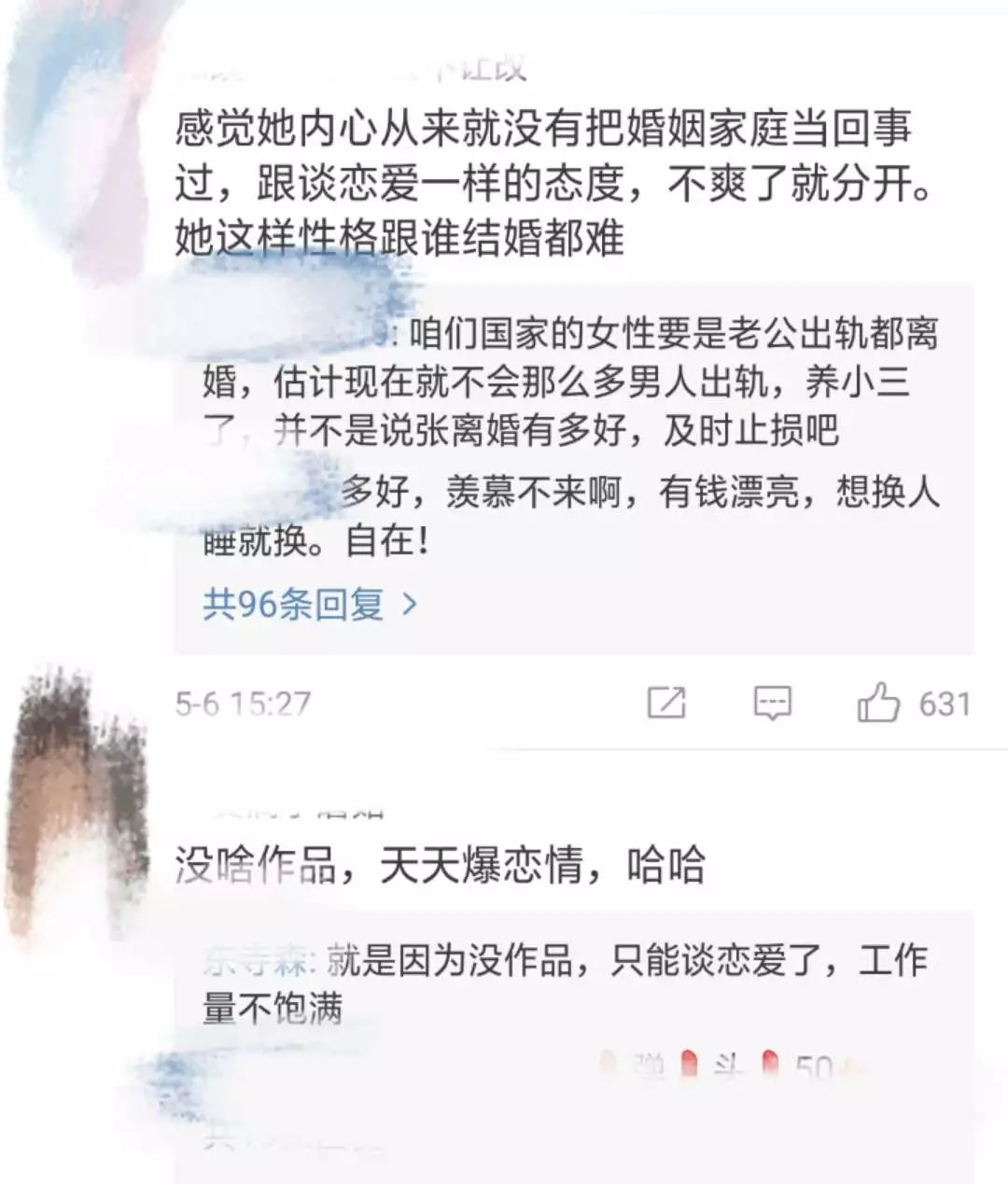Expand all 96 replies
The height and width of the screenshot is (1184, 1008).
click(x=309, y=606)
